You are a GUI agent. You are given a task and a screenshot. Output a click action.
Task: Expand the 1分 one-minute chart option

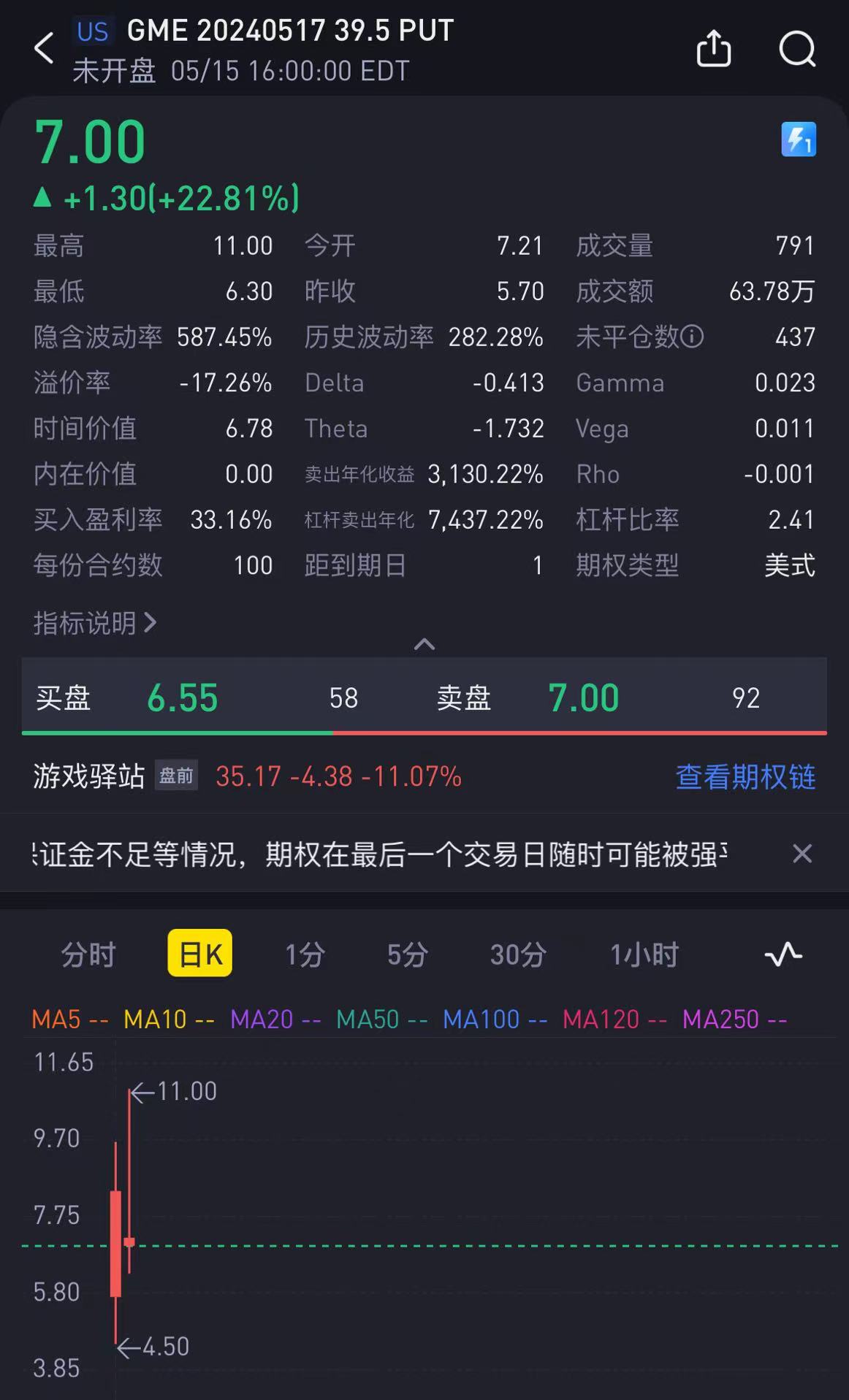304,955
